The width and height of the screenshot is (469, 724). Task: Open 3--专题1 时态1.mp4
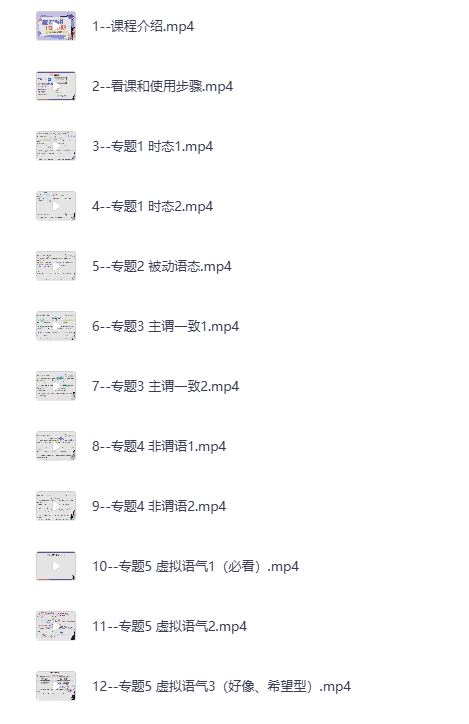152,146
